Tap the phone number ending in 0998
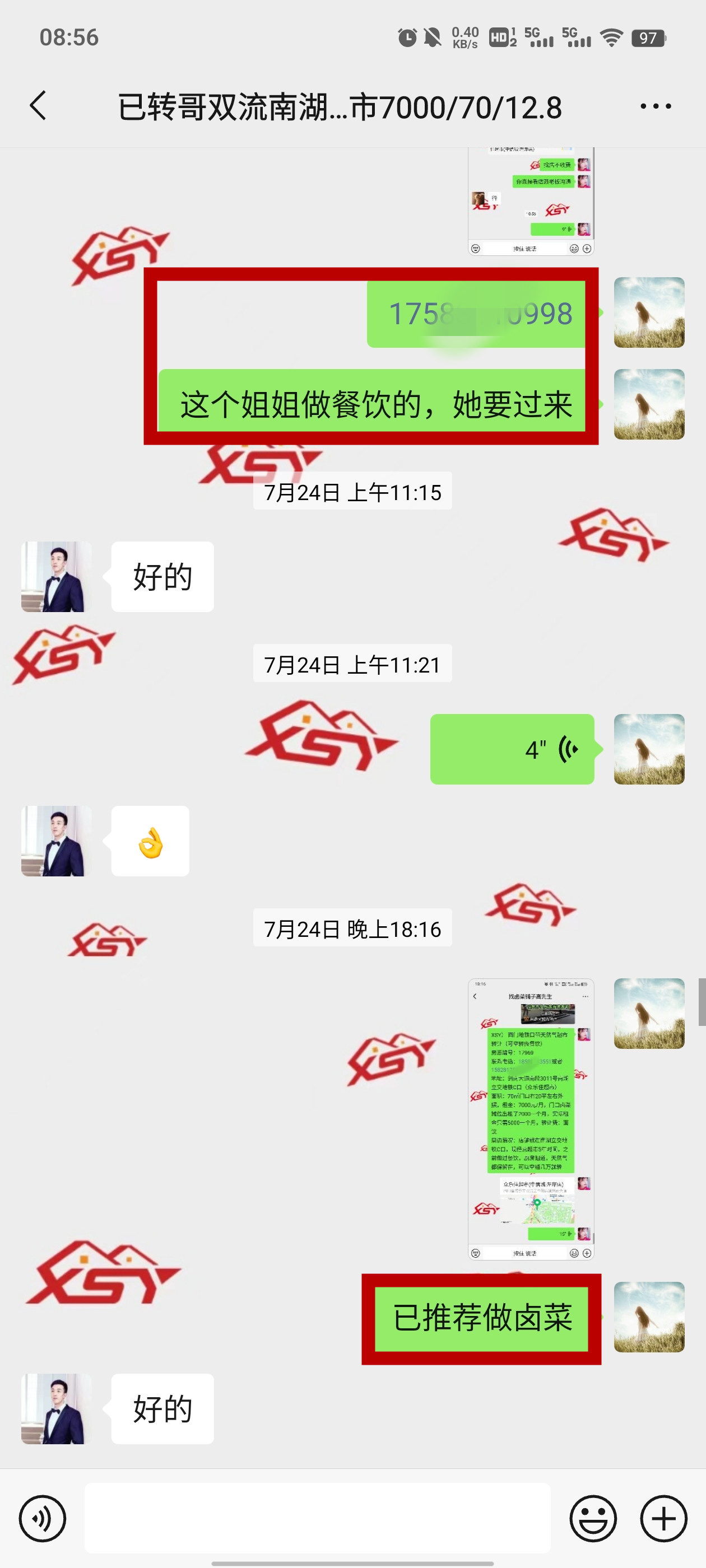706x1568 pixels. (x=480, y=314)
